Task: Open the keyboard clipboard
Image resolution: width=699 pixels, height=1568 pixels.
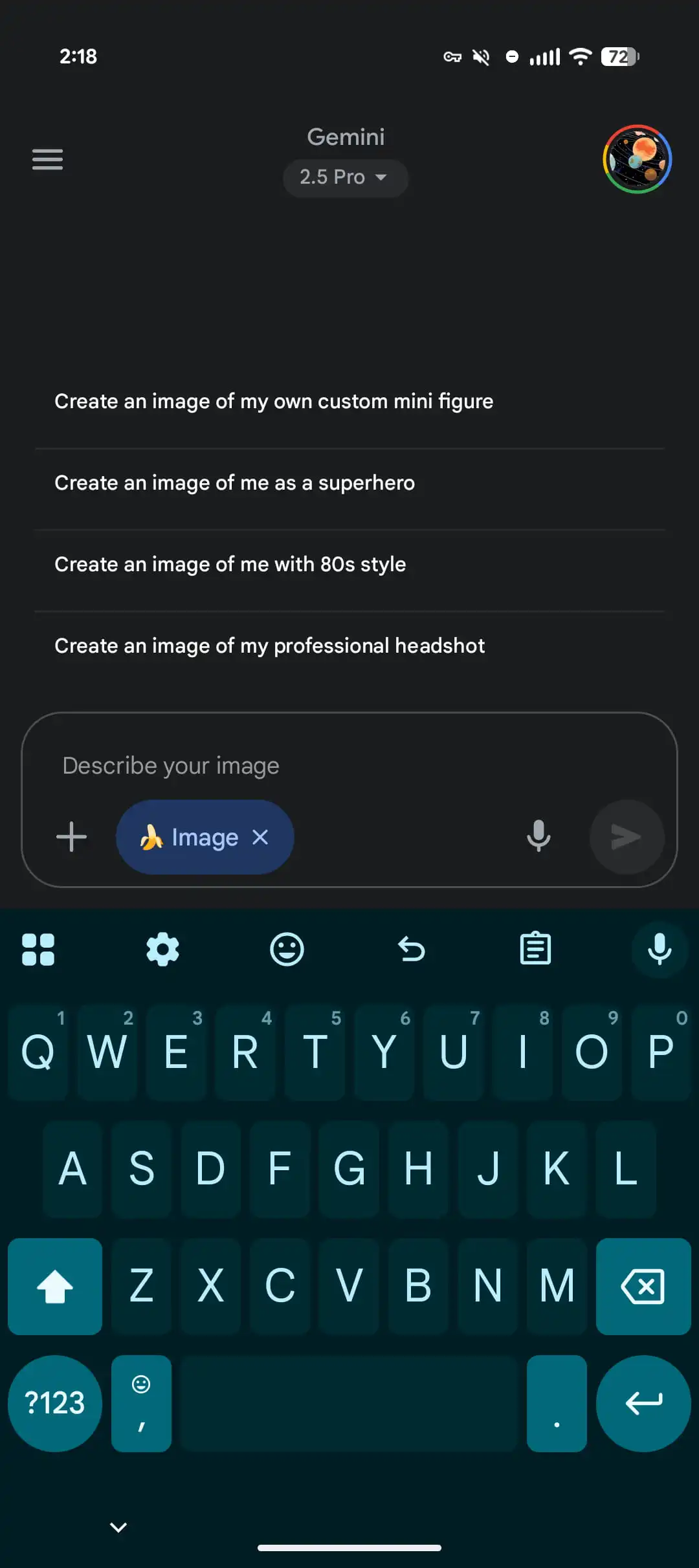Action: pos(535,950)
